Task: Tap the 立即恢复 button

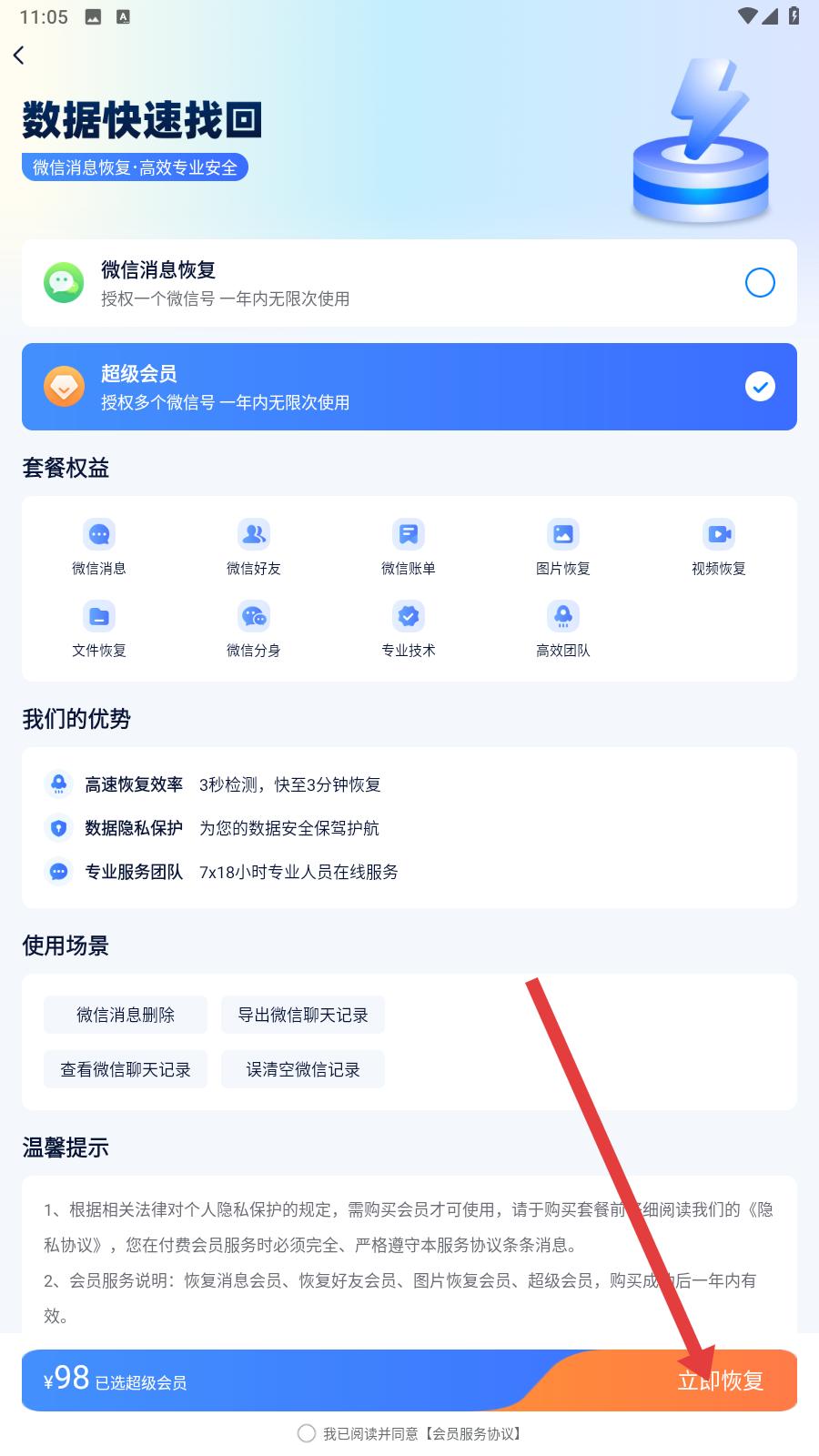Action: point(720,1380)
